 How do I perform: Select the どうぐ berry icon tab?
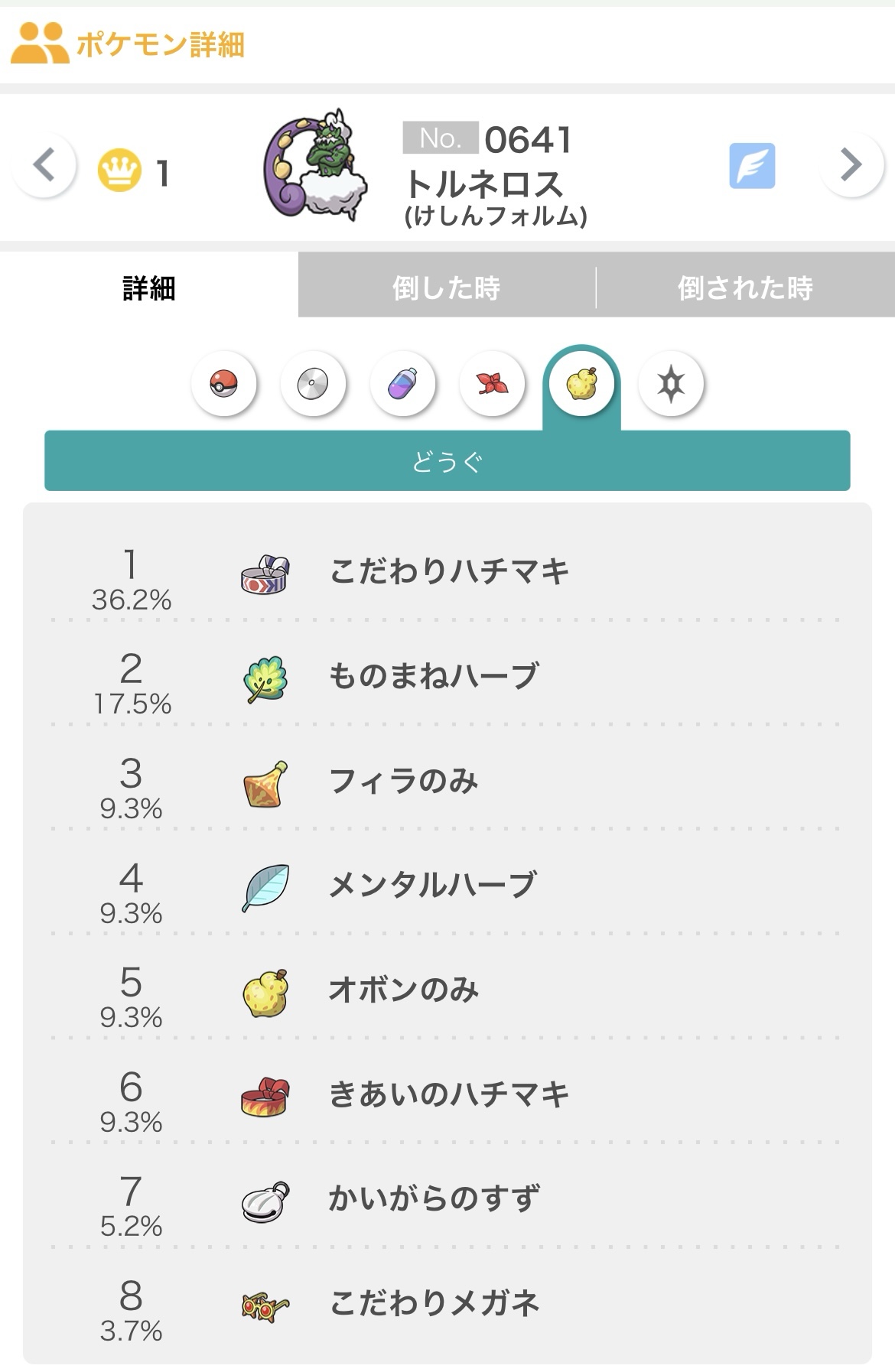click(x=581, y=383)
